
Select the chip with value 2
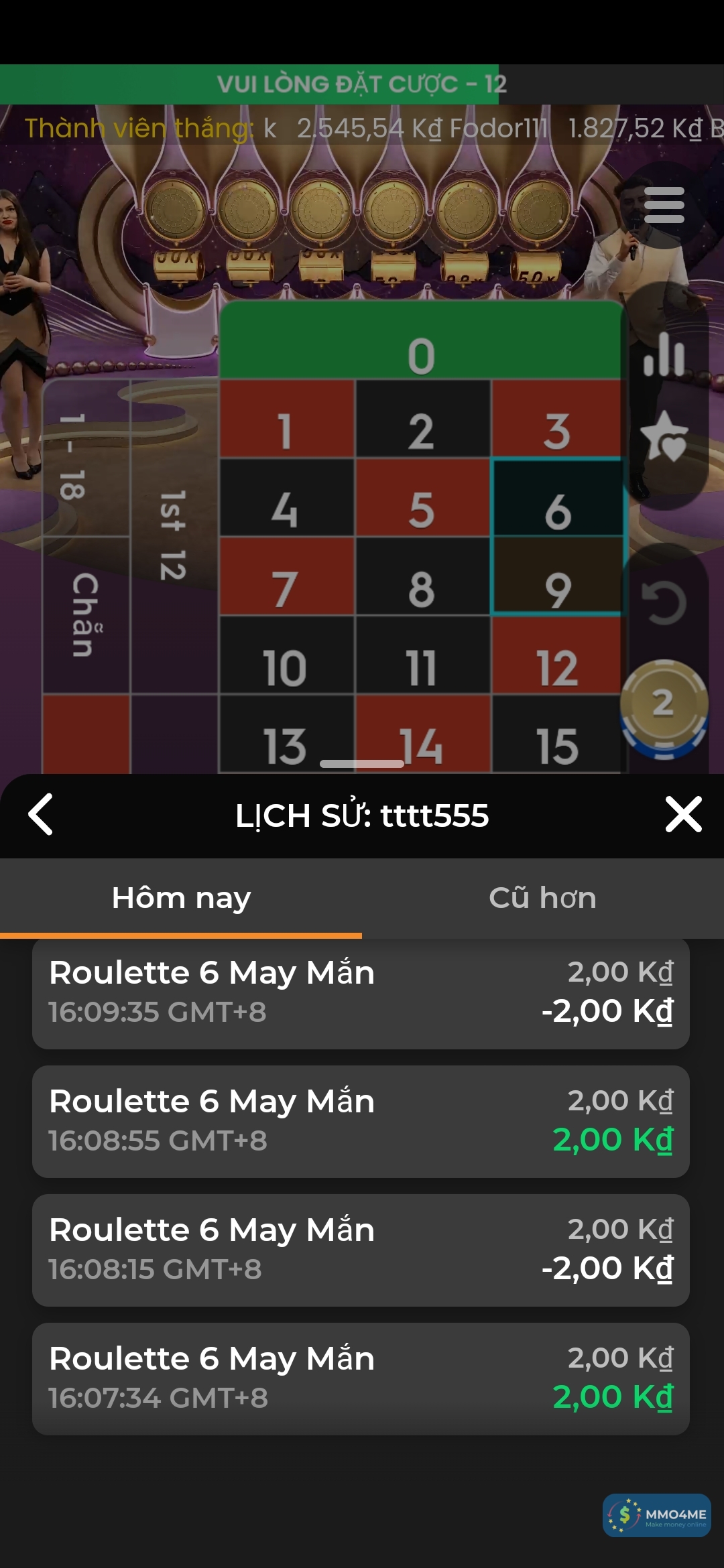pyautogui.click(x=664, y=704)
